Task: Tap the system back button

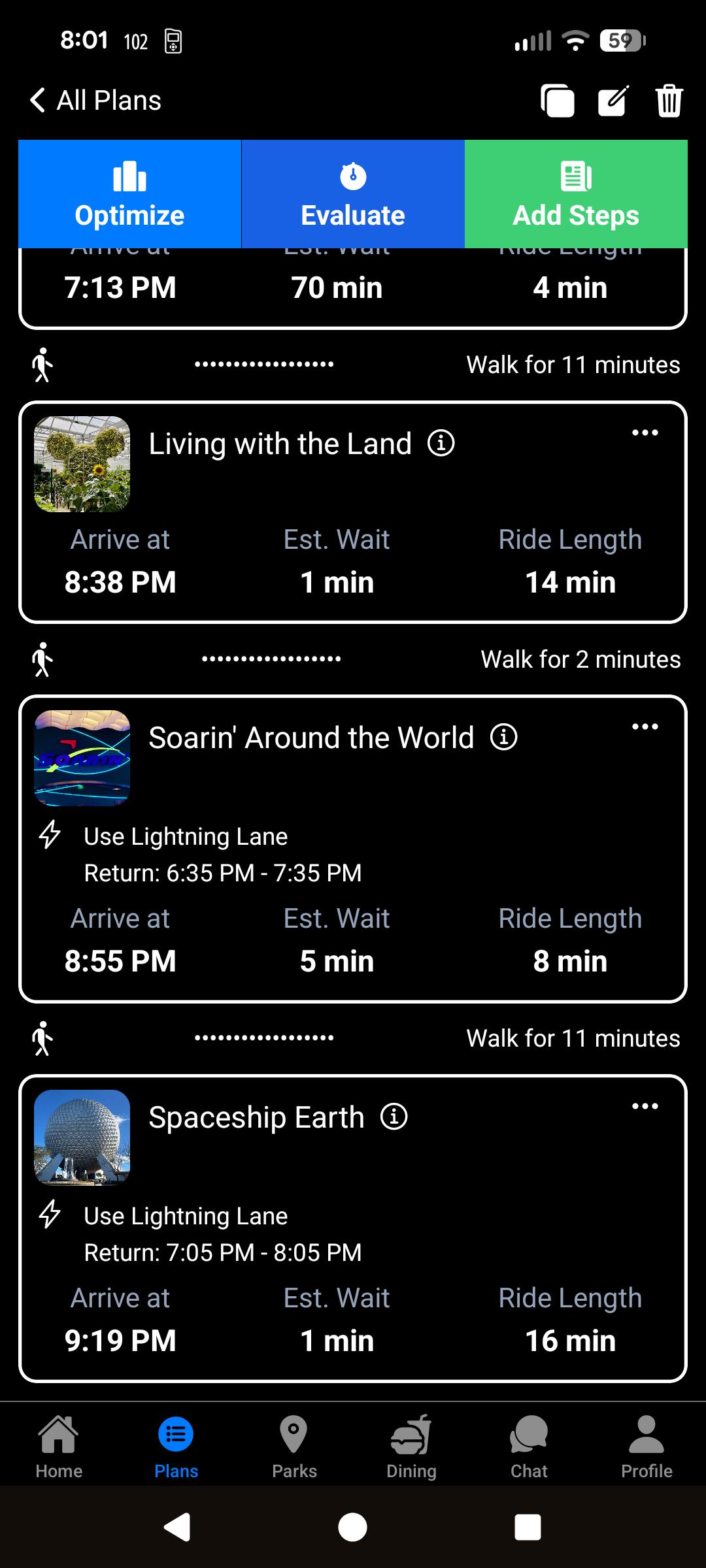Action: [177, 1527]
